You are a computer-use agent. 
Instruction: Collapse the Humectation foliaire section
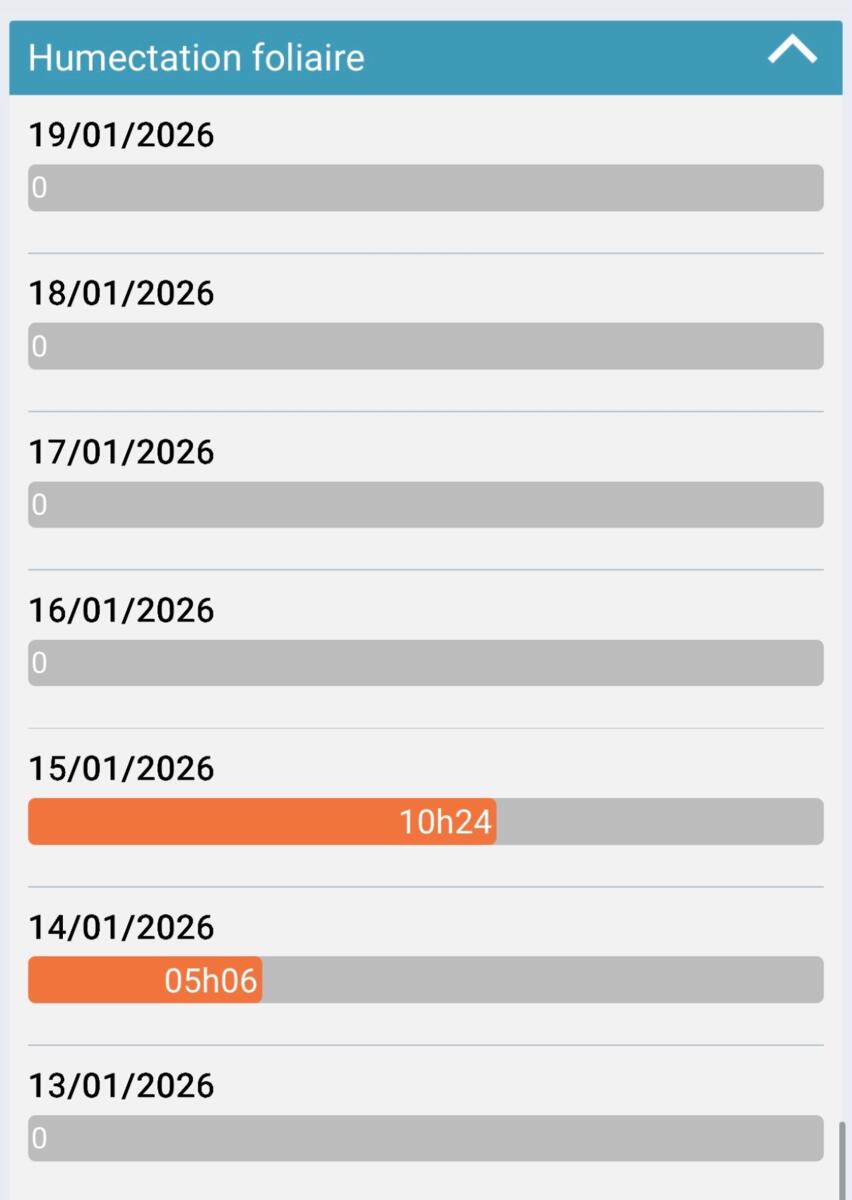click(x=791, y=52)
